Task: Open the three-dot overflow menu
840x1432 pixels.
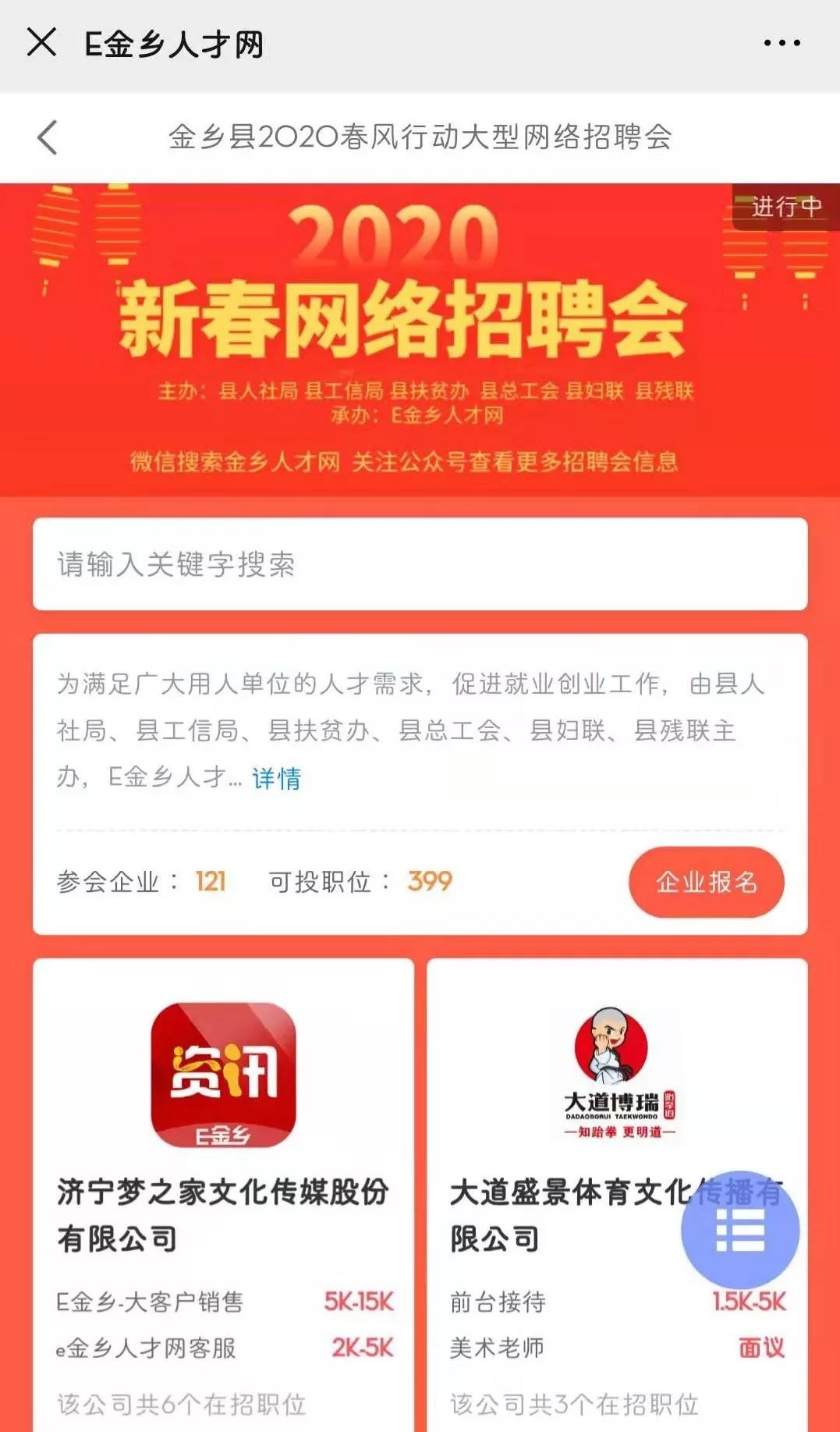Action: (x=782, y=43)
